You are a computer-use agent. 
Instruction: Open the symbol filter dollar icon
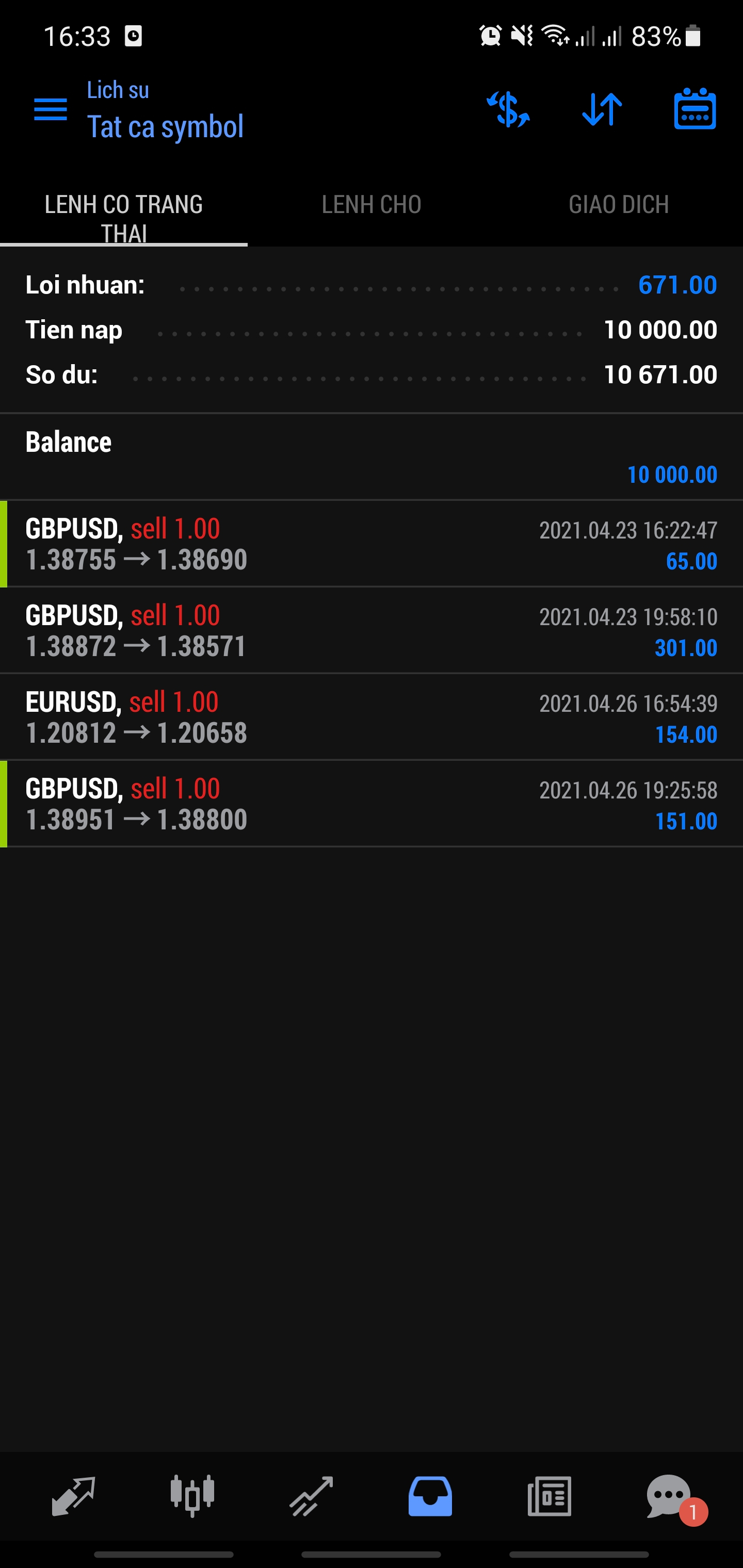tap(508, 109)
